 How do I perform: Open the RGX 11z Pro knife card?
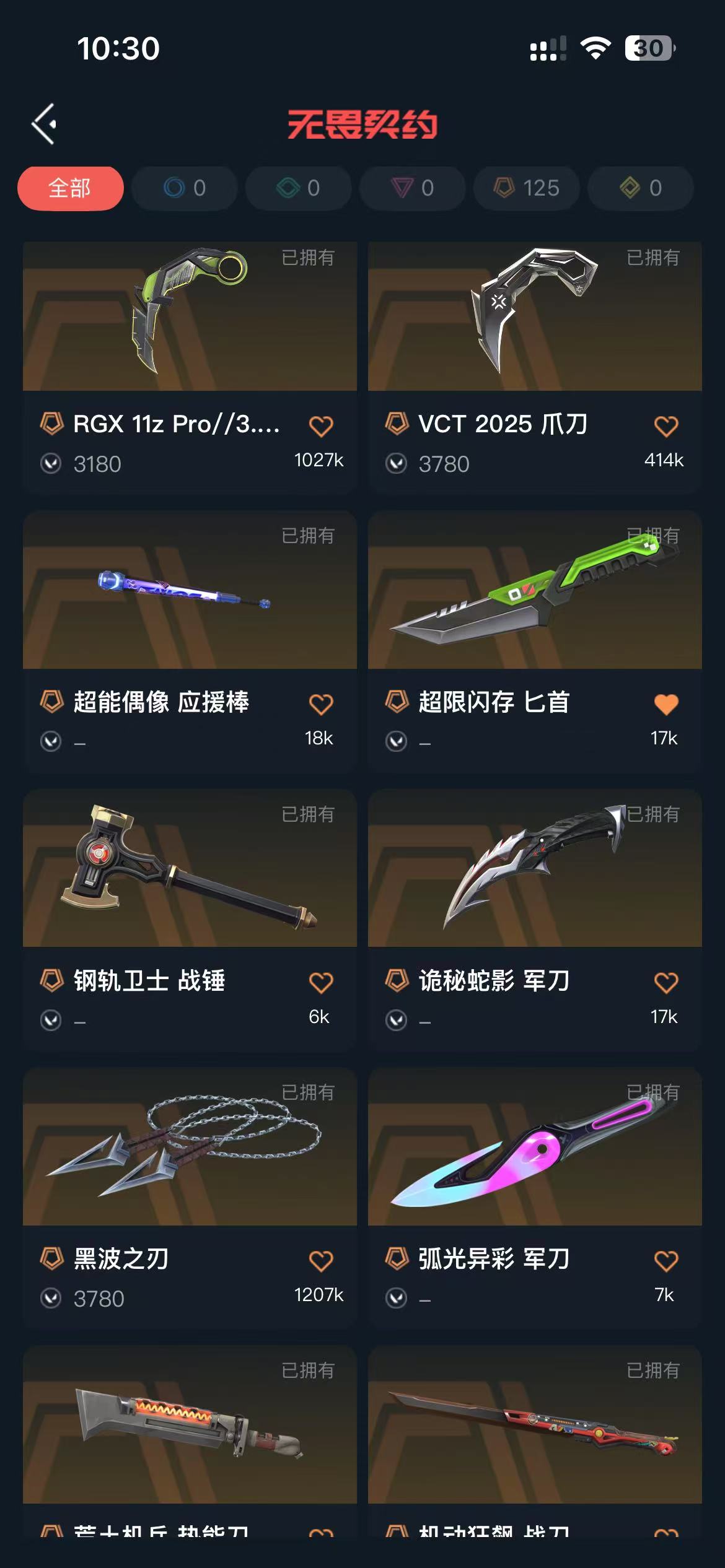[190, 367]
